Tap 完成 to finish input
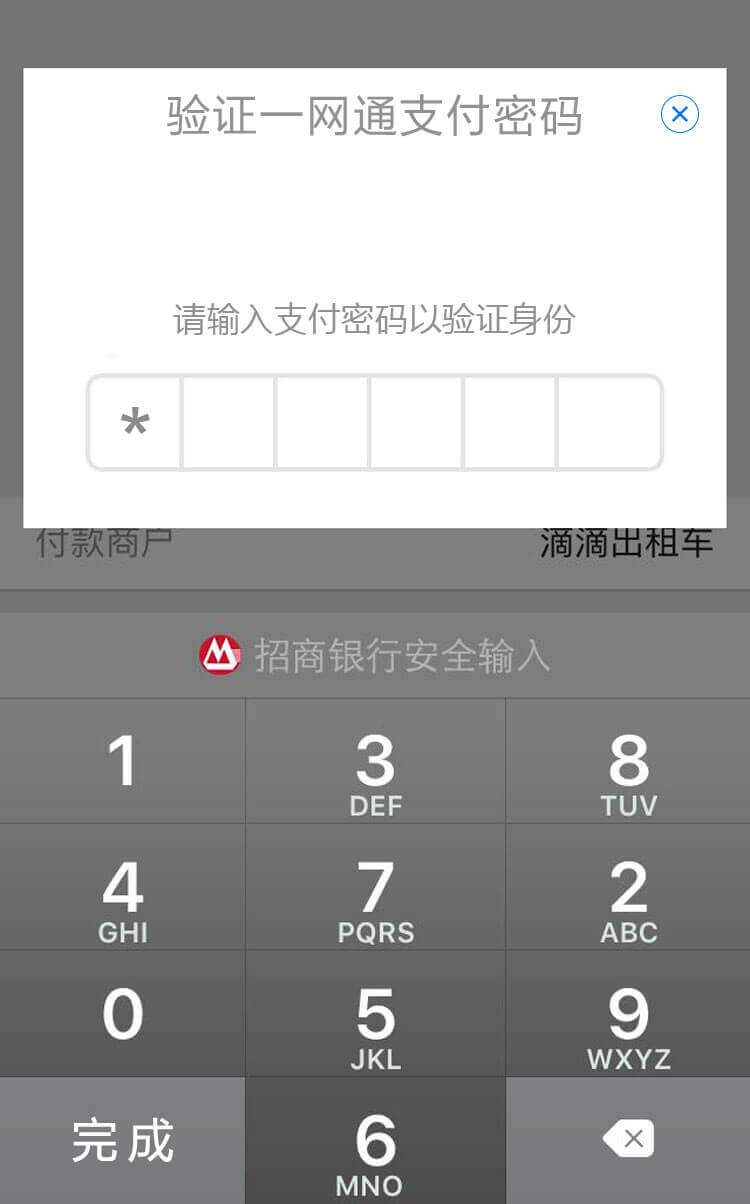The image size is (750, 1204). tap(122, 1140)
